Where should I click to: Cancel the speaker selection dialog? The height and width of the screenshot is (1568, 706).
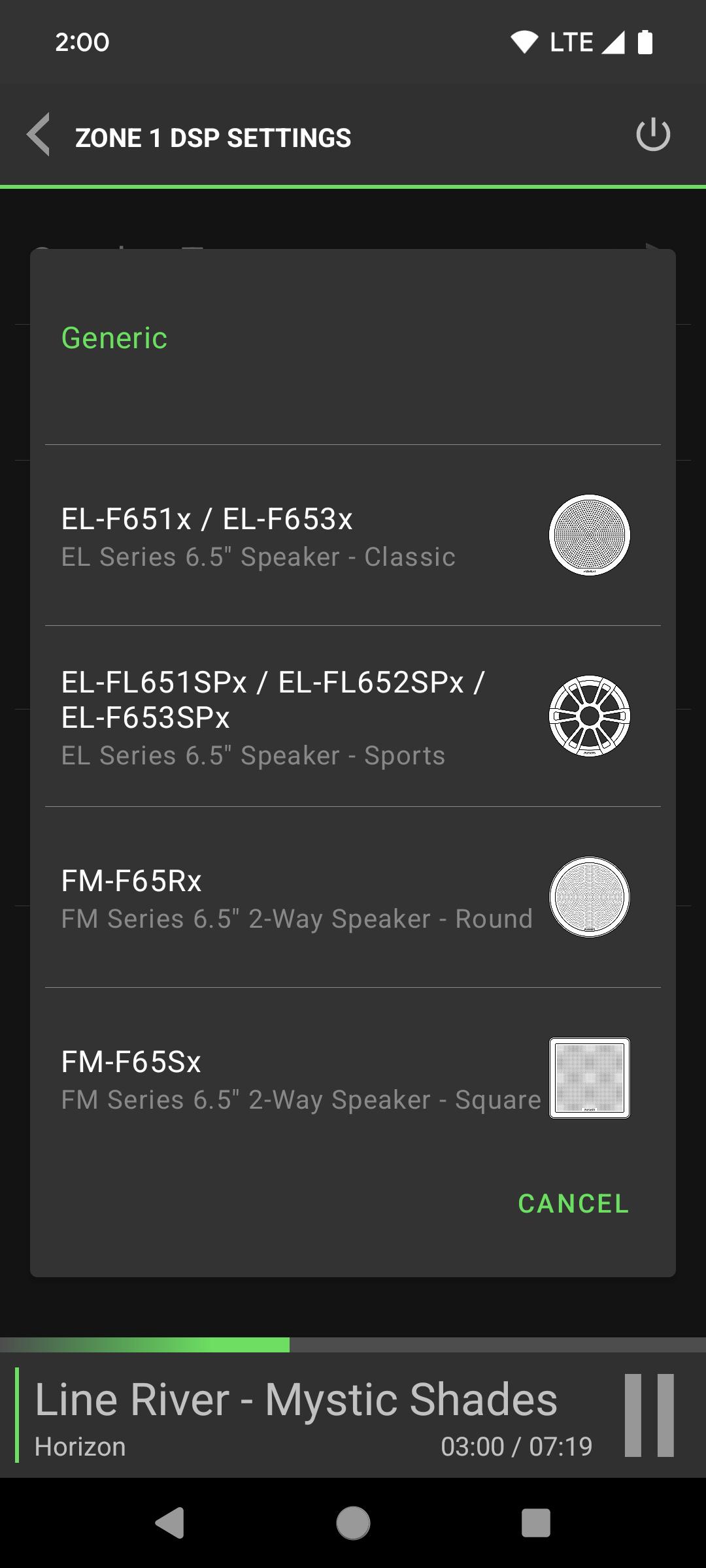coord(573,1203)
